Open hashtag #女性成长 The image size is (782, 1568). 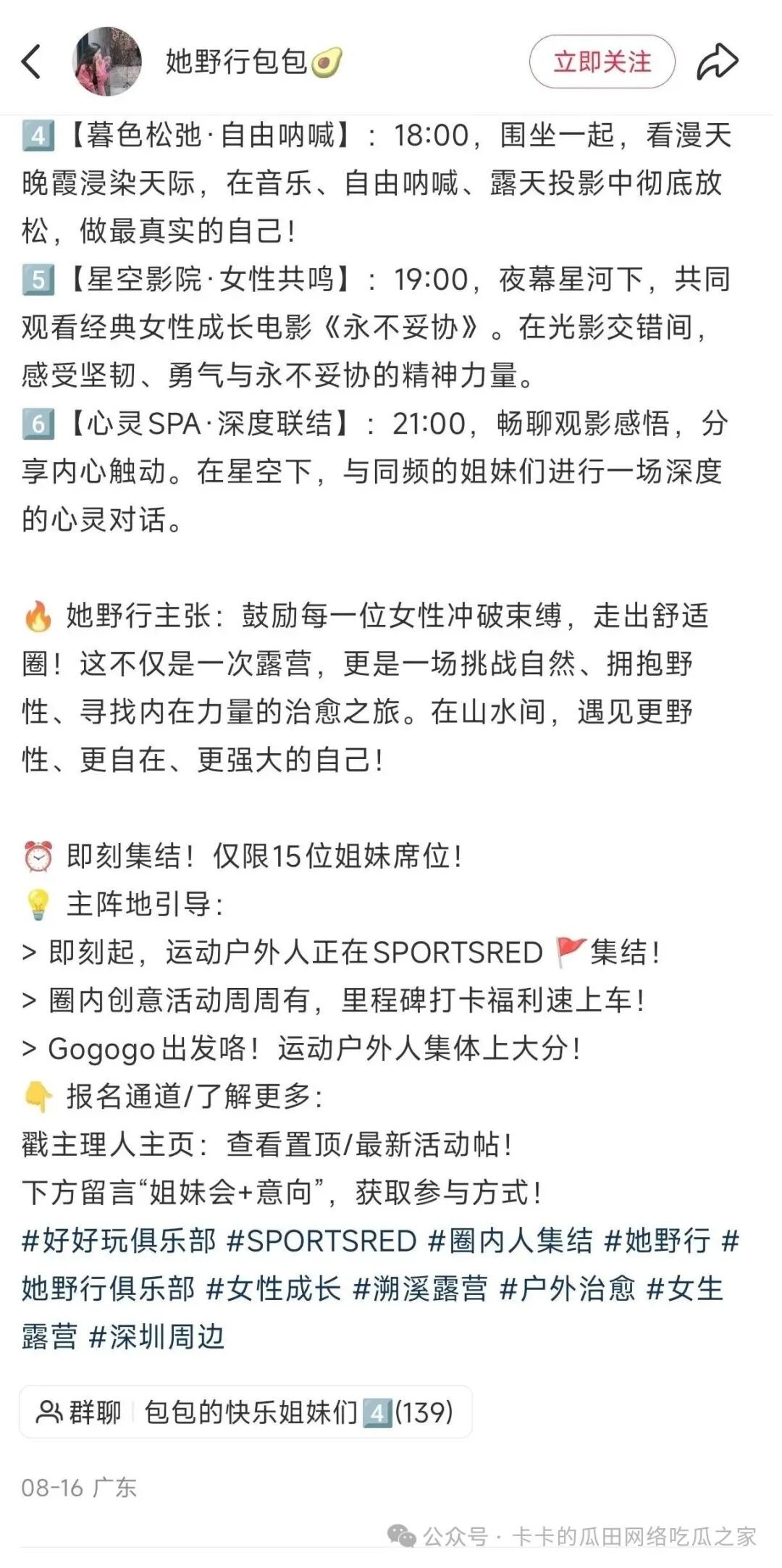tap(274, 1288)
